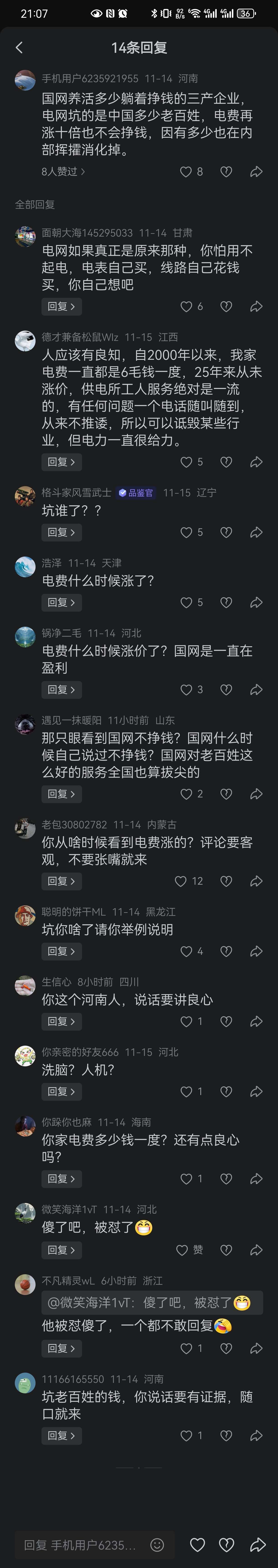Go back from the 14条回复 page

click(19, 48)
